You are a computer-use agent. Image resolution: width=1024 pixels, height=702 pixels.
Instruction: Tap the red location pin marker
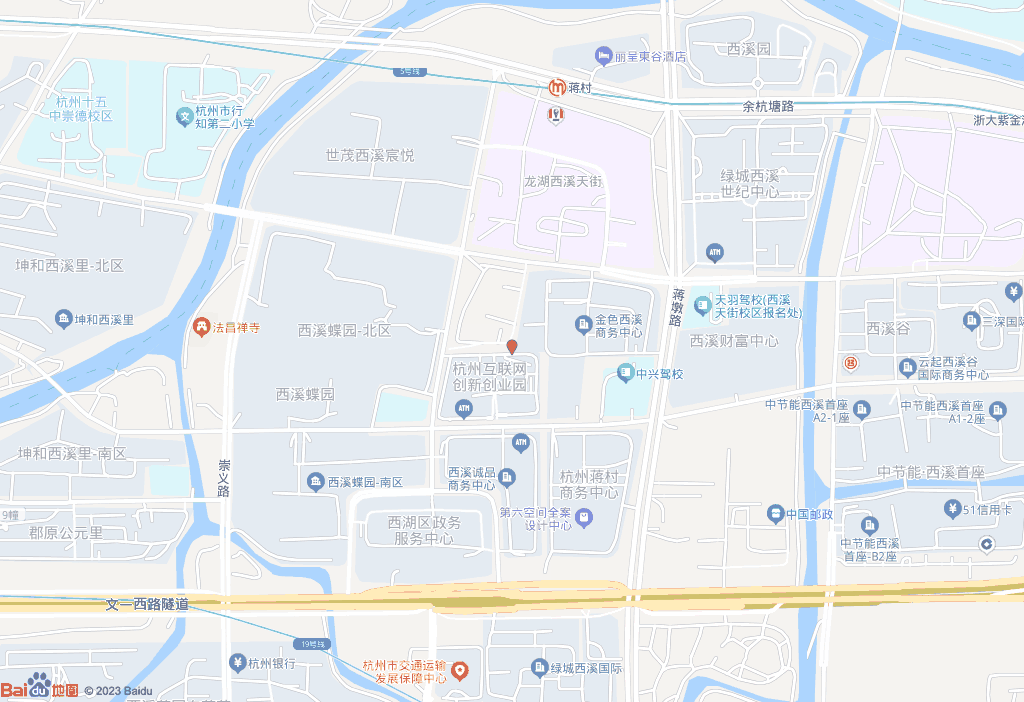pos(512,347)
